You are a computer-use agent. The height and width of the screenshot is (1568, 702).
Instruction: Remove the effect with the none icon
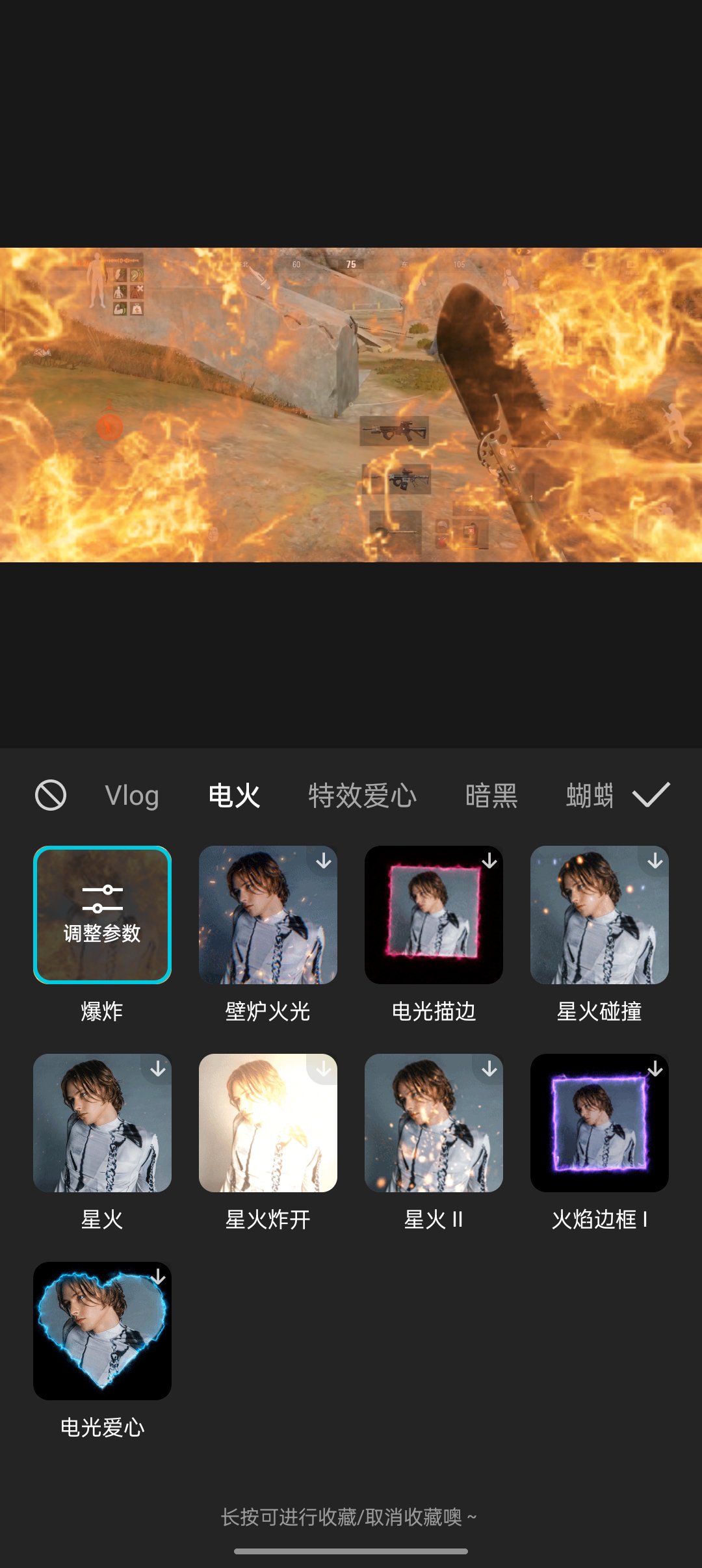pyautogui.click(x=50, y=795)
